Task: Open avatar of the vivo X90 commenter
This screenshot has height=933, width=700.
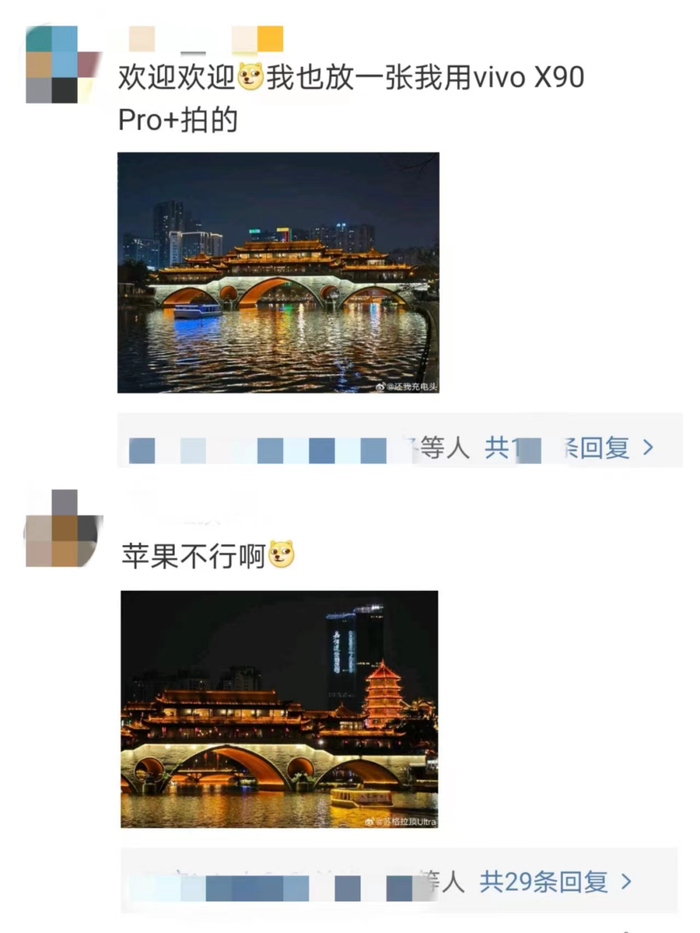Action: click(61, 64)
